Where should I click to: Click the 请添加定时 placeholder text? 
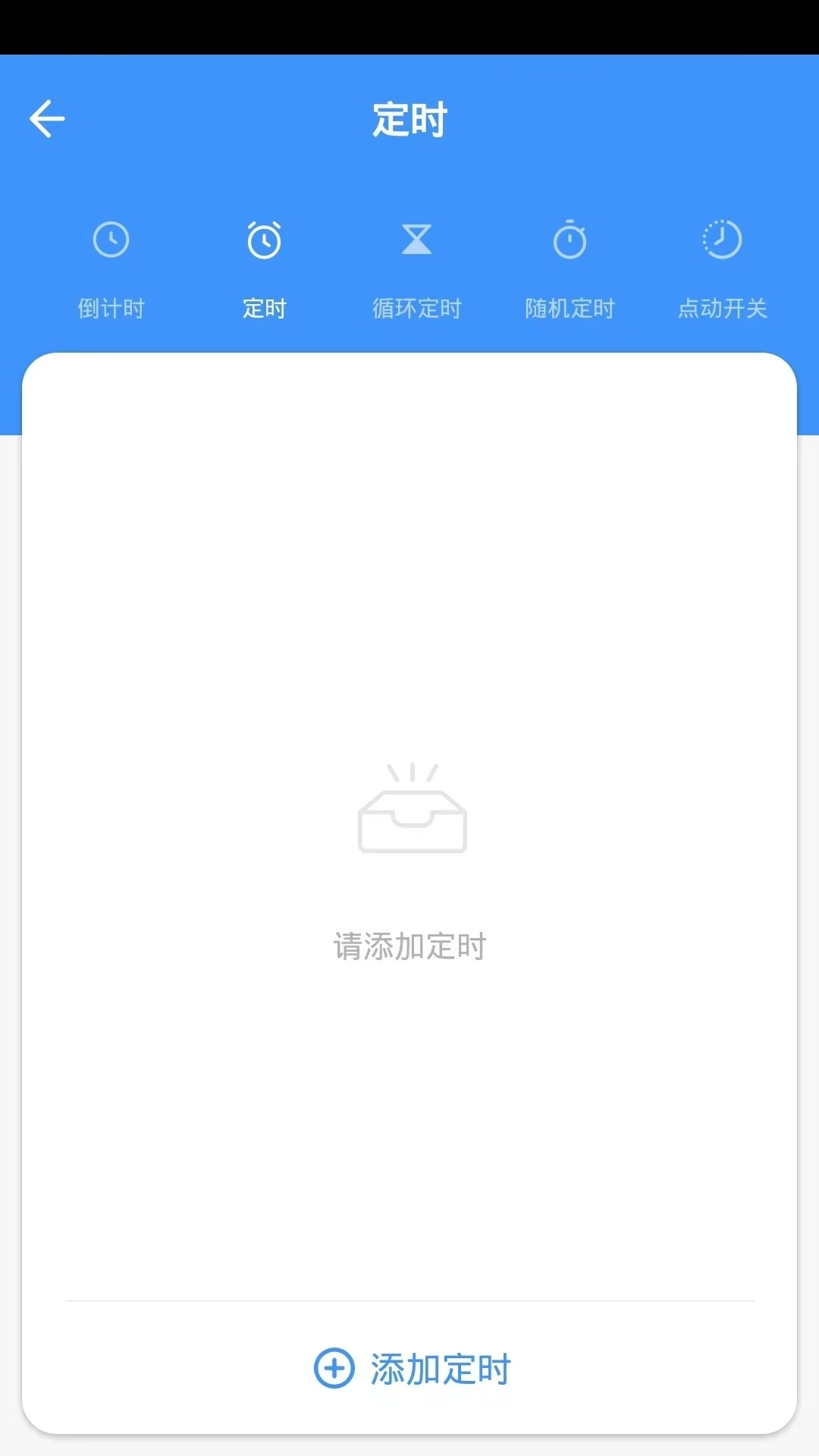pos(409,946)
